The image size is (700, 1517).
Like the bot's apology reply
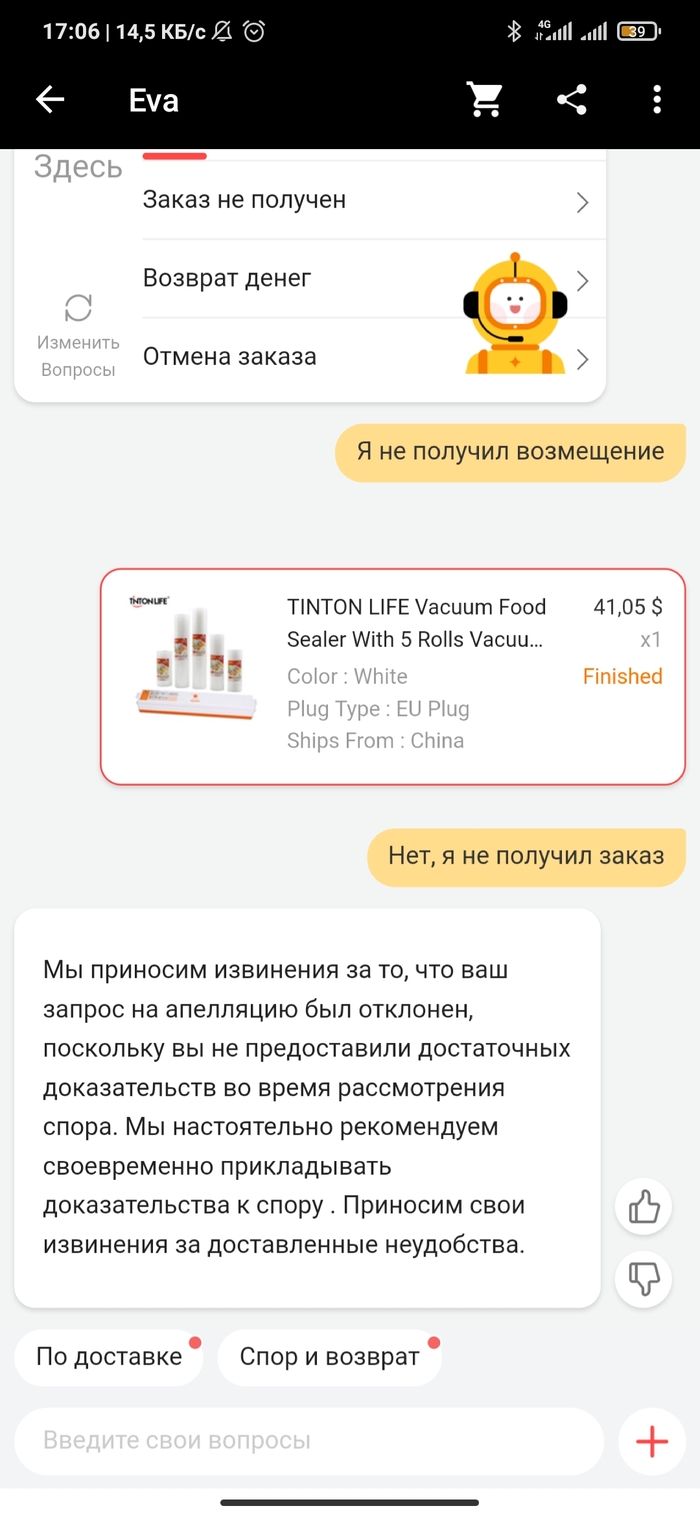tap(644, 1208)
